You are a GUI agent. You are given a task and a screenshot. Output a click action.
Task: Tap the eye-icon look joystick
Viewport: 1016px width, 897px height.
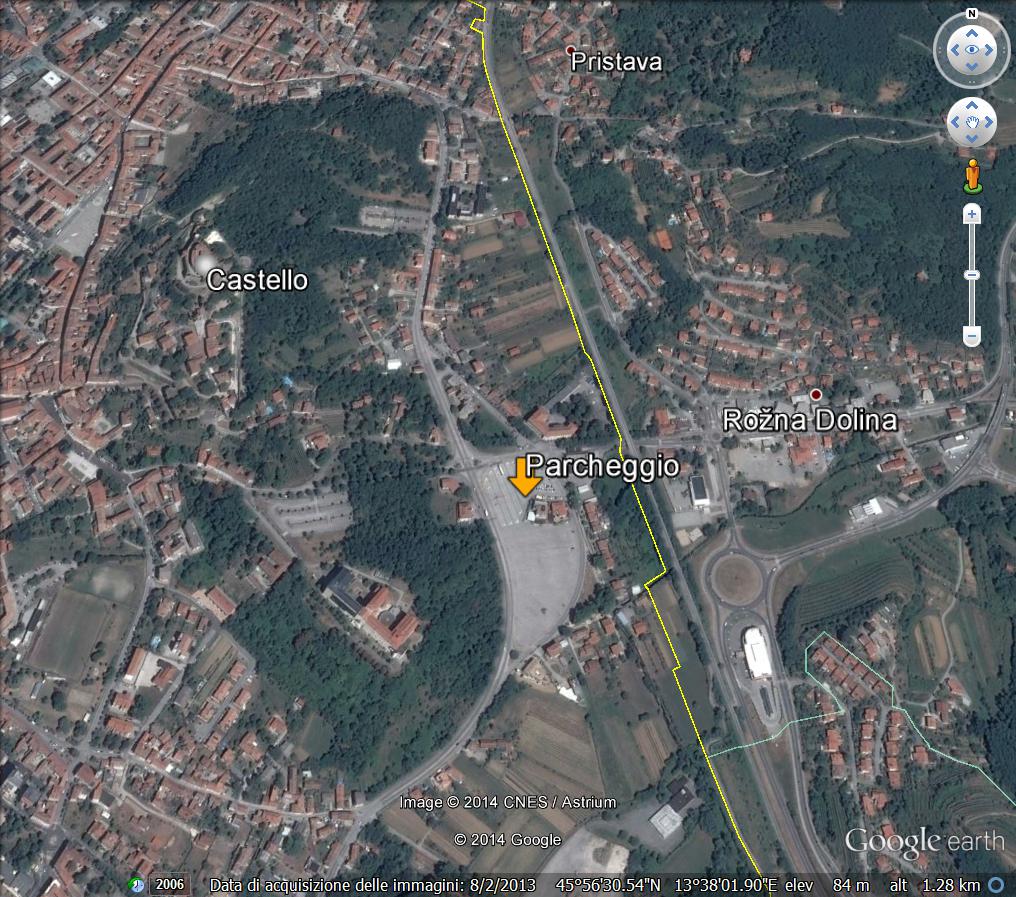click(971, 50)
